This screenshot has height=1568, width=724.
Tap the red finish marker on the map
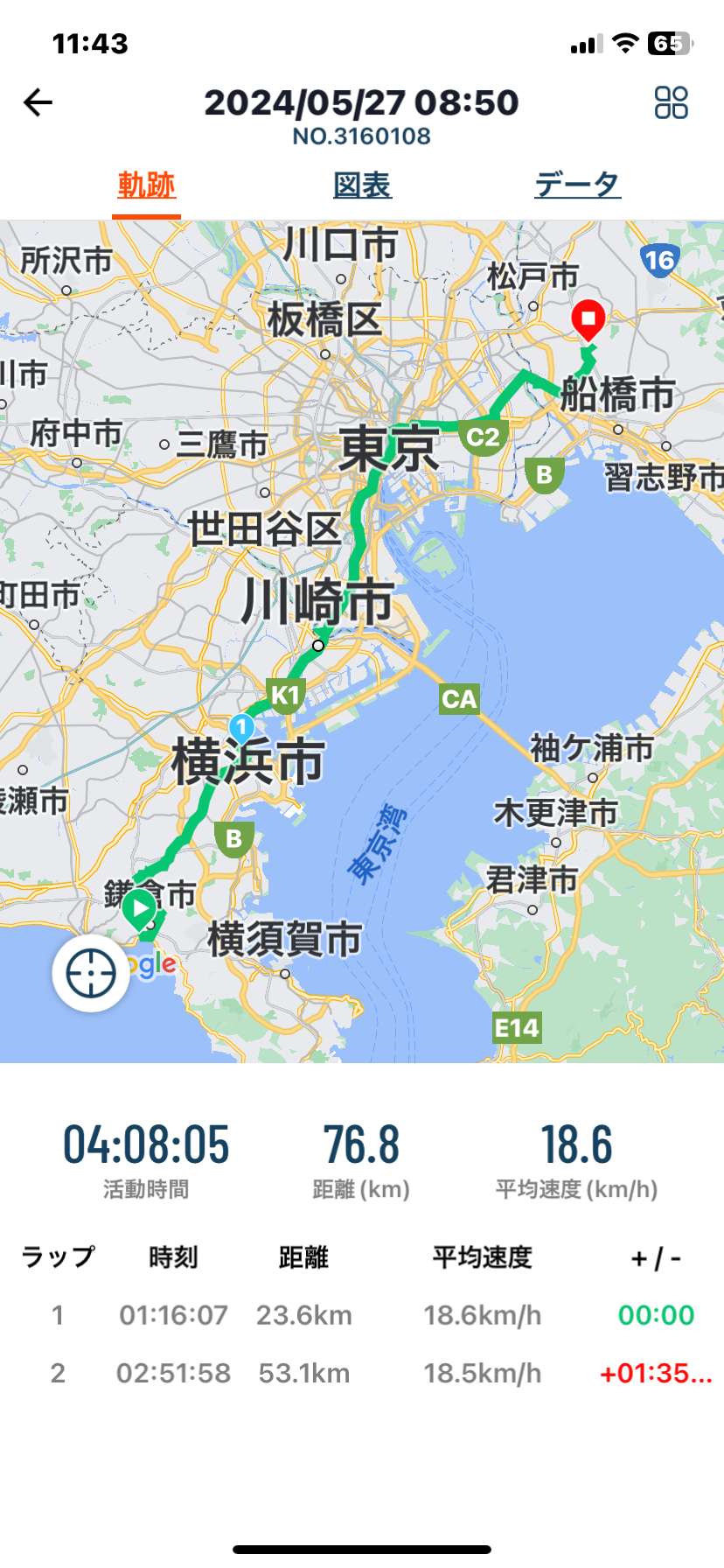pos(588,320)
